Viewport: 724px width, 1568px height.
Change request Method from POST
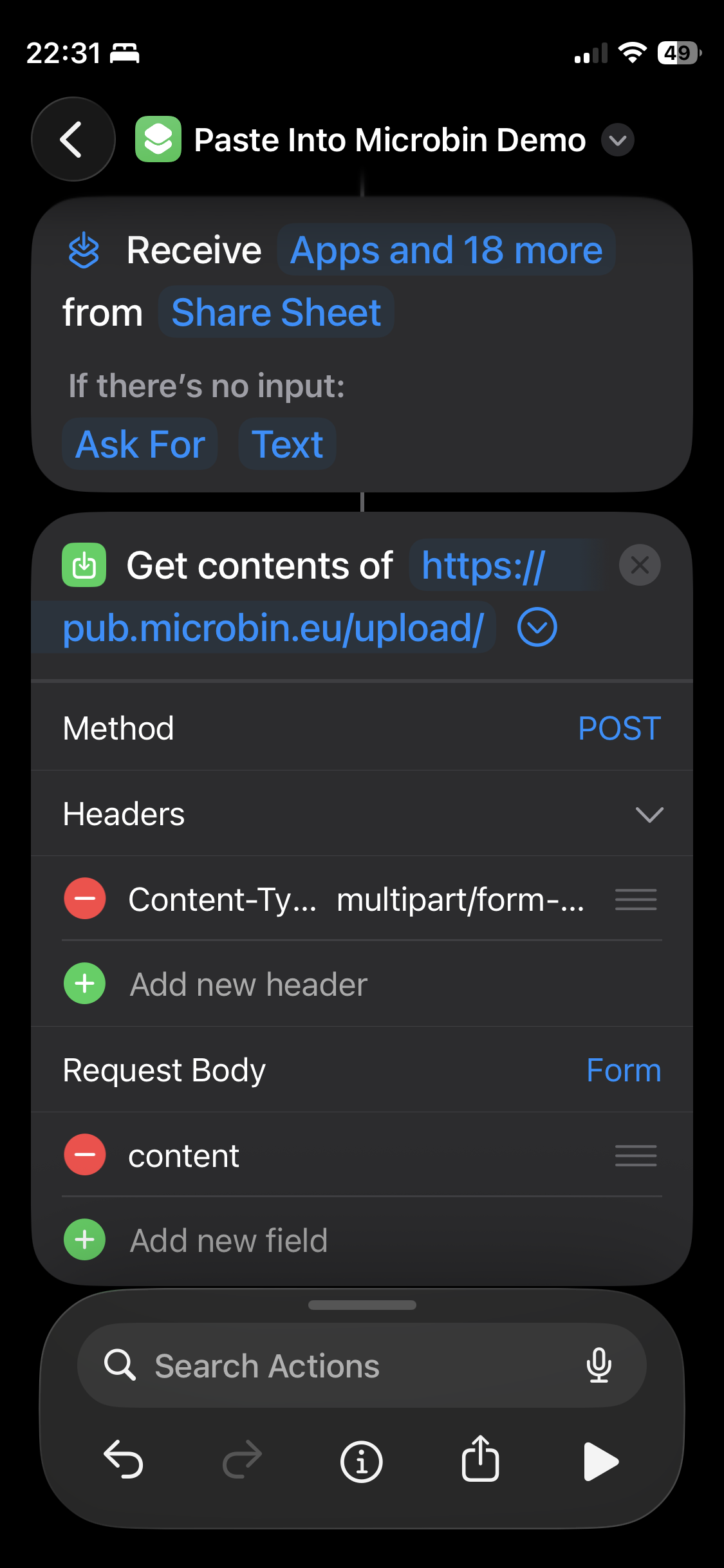point(618,727)
